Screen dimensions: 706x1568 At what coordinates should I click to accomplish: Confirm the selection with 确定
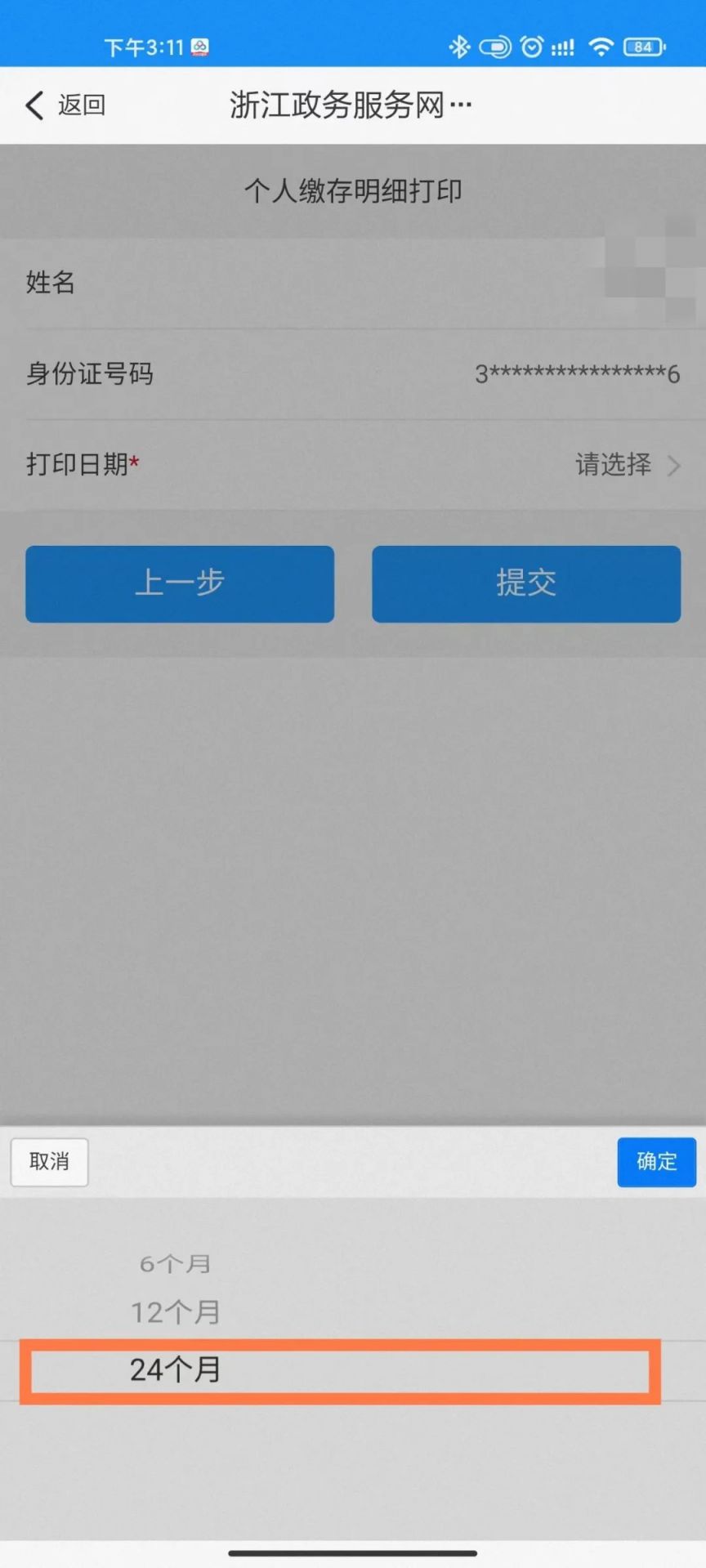click(656, 1161)
